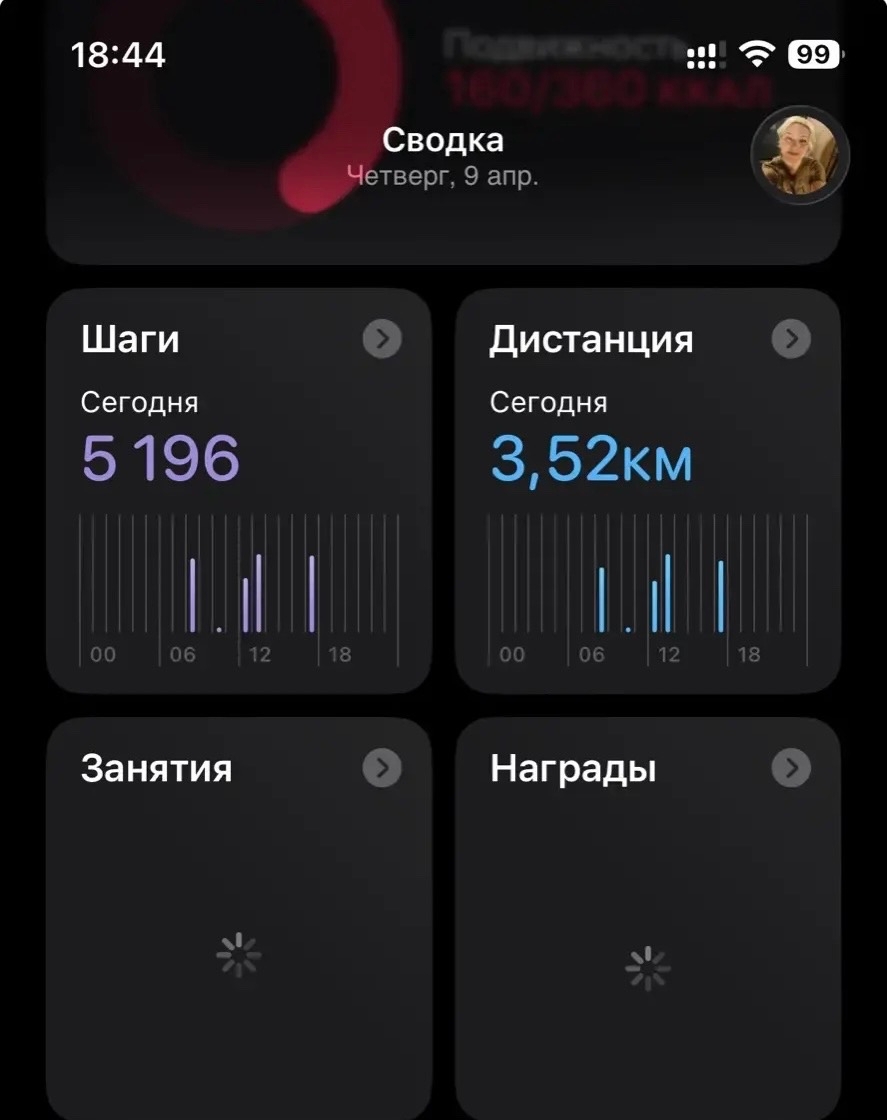Open the Награды section chevron

coord(790,768)
